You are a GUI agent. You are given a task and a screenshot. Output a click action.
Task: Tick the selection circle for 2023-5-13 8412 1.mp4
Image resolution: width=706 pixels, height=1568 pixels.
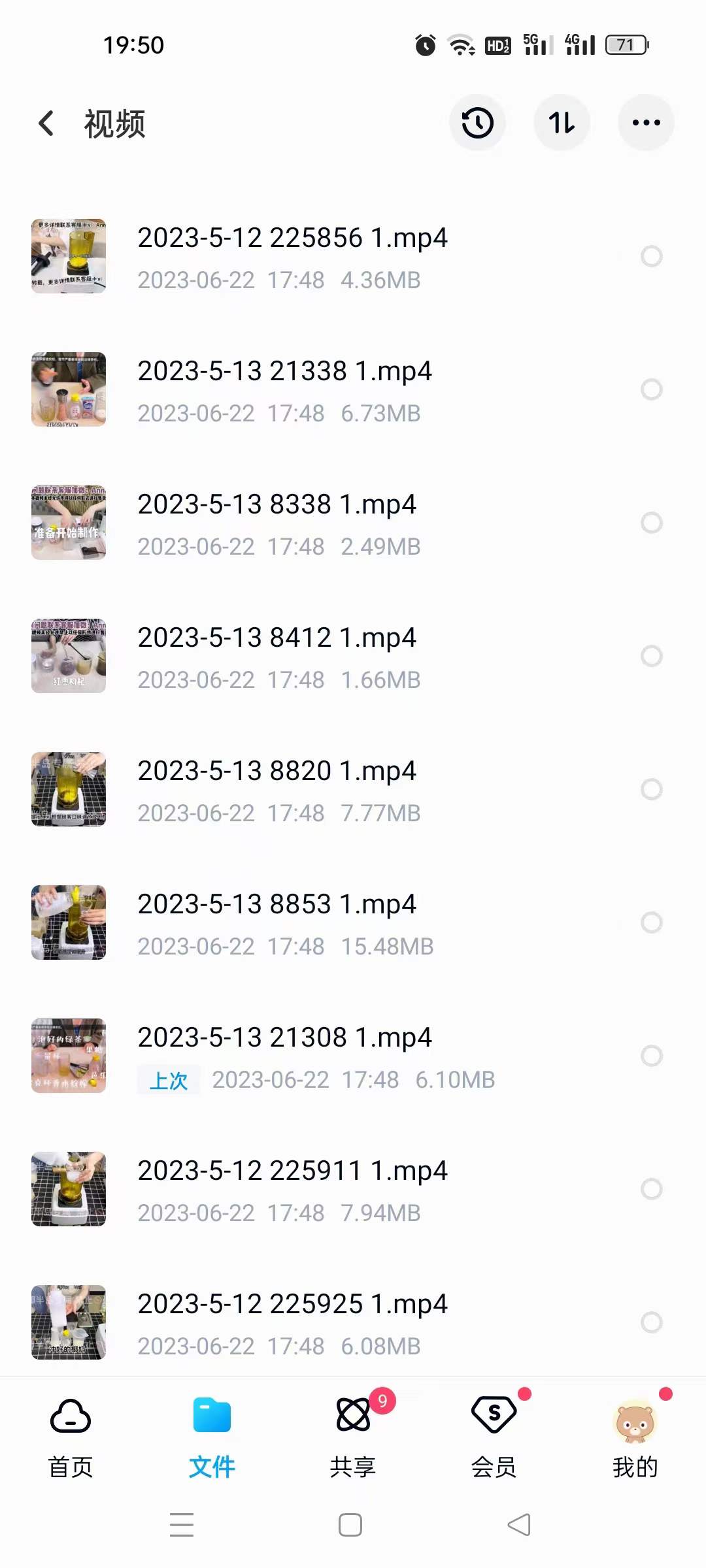tap(651, 656)
